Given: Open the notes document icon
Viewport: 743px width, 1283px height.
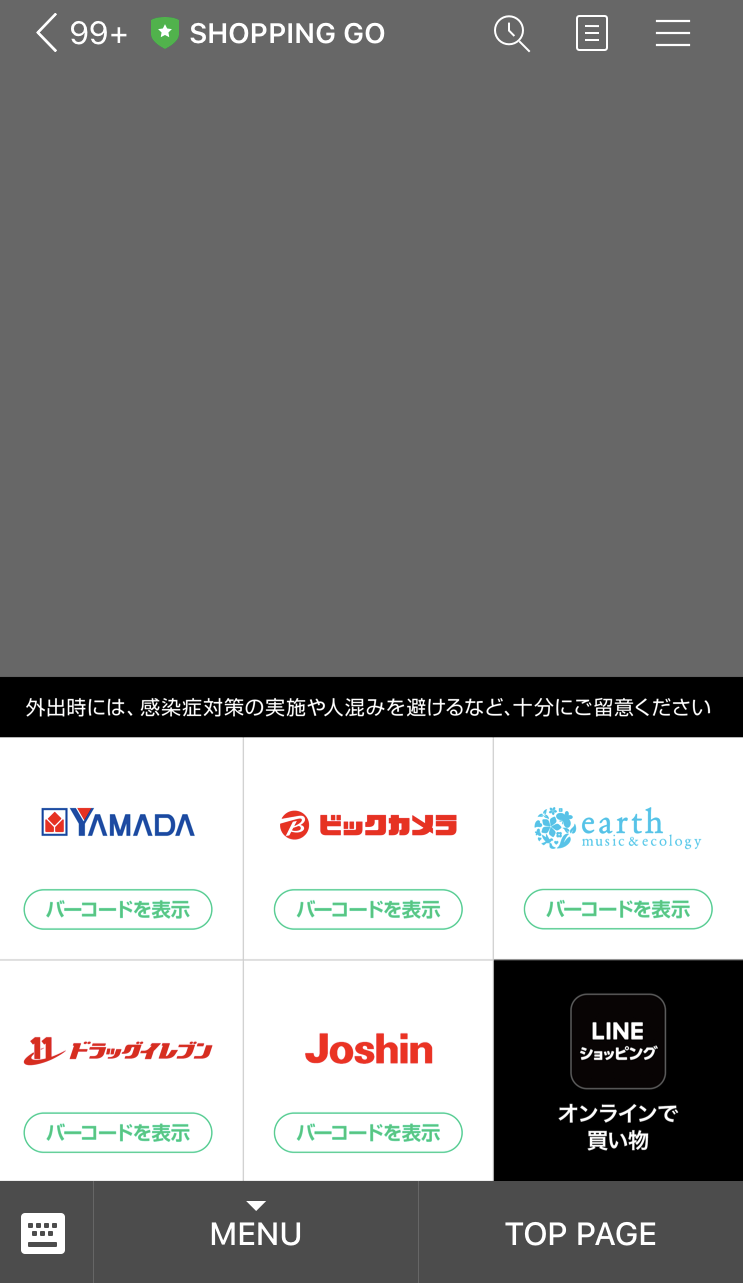Looking at the screenshot, I should click(592, 34).
